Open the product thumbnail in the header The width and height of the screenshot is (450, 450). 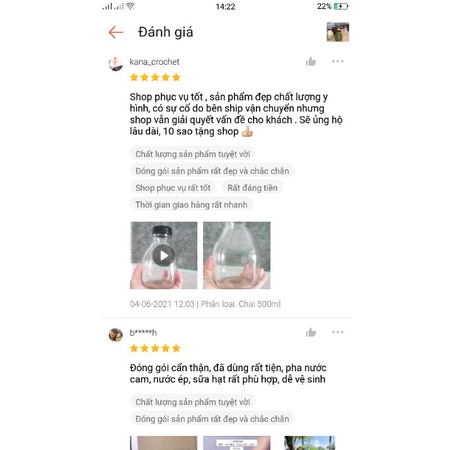click(x=338, y=32)
